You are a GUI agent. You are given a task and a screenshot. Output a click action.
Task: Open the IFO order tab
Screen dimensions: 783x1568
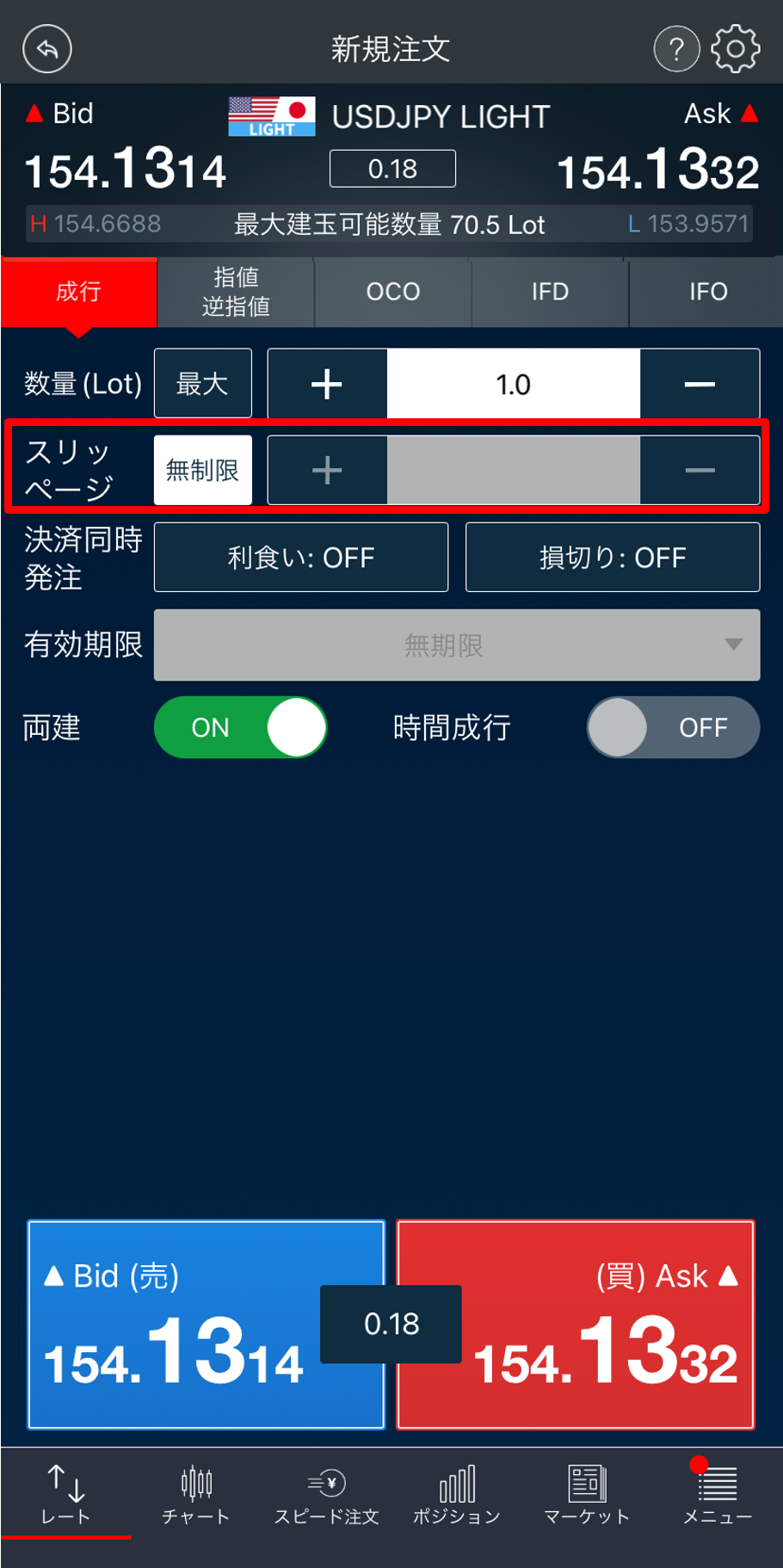point(707,292)
